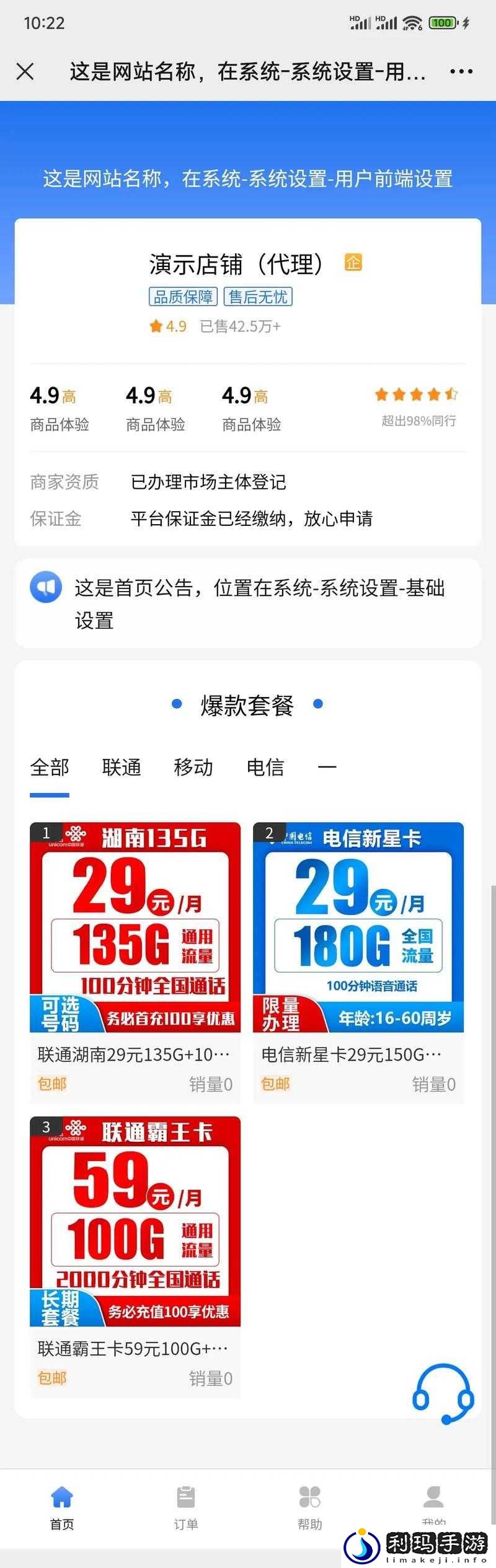496x1568 pixels.
Task: Open the 联通霸王卡59元100G plan card
Action: point(135,1255)
